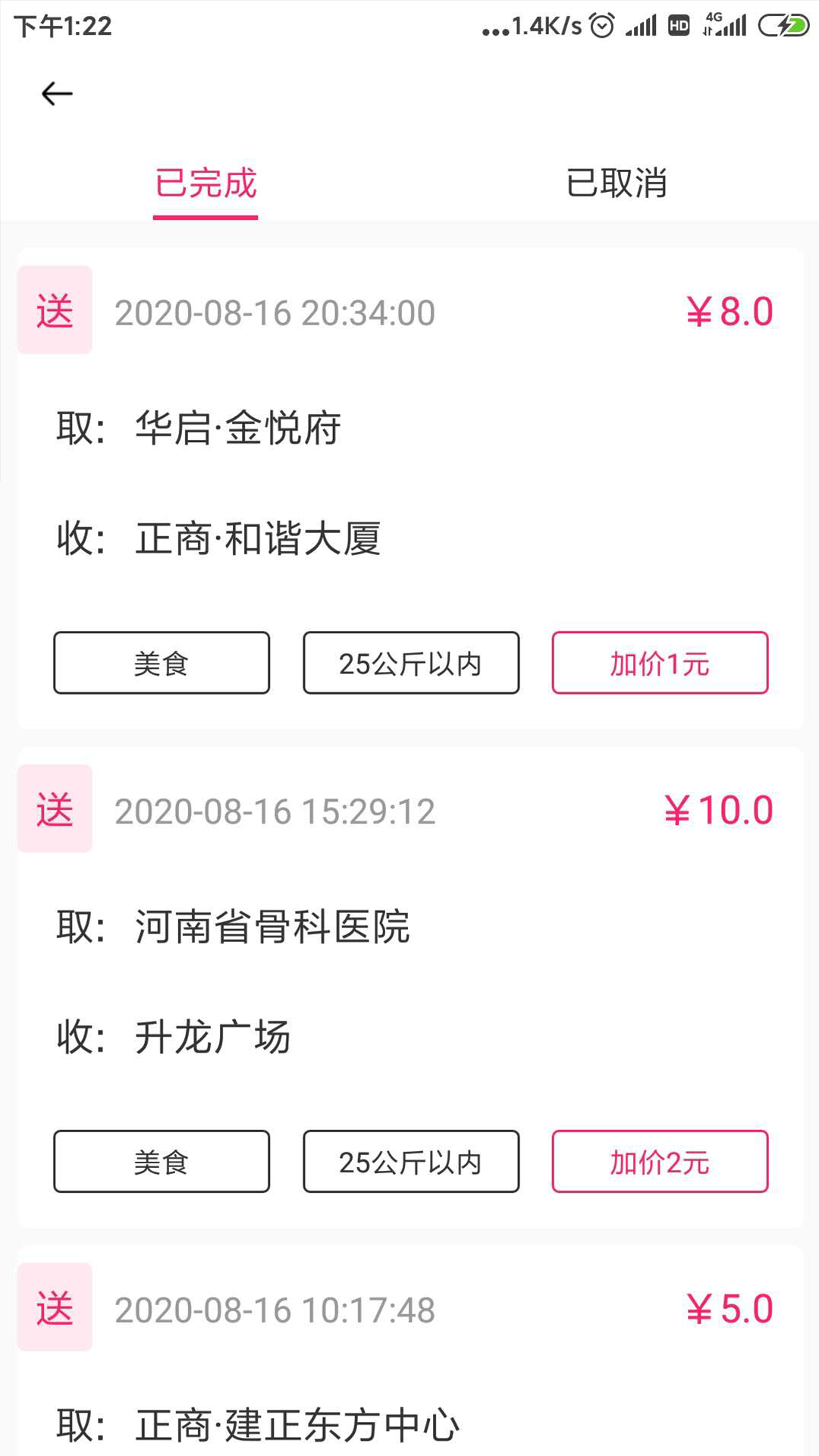Tap the 加价1元 button on the first order

659,662
